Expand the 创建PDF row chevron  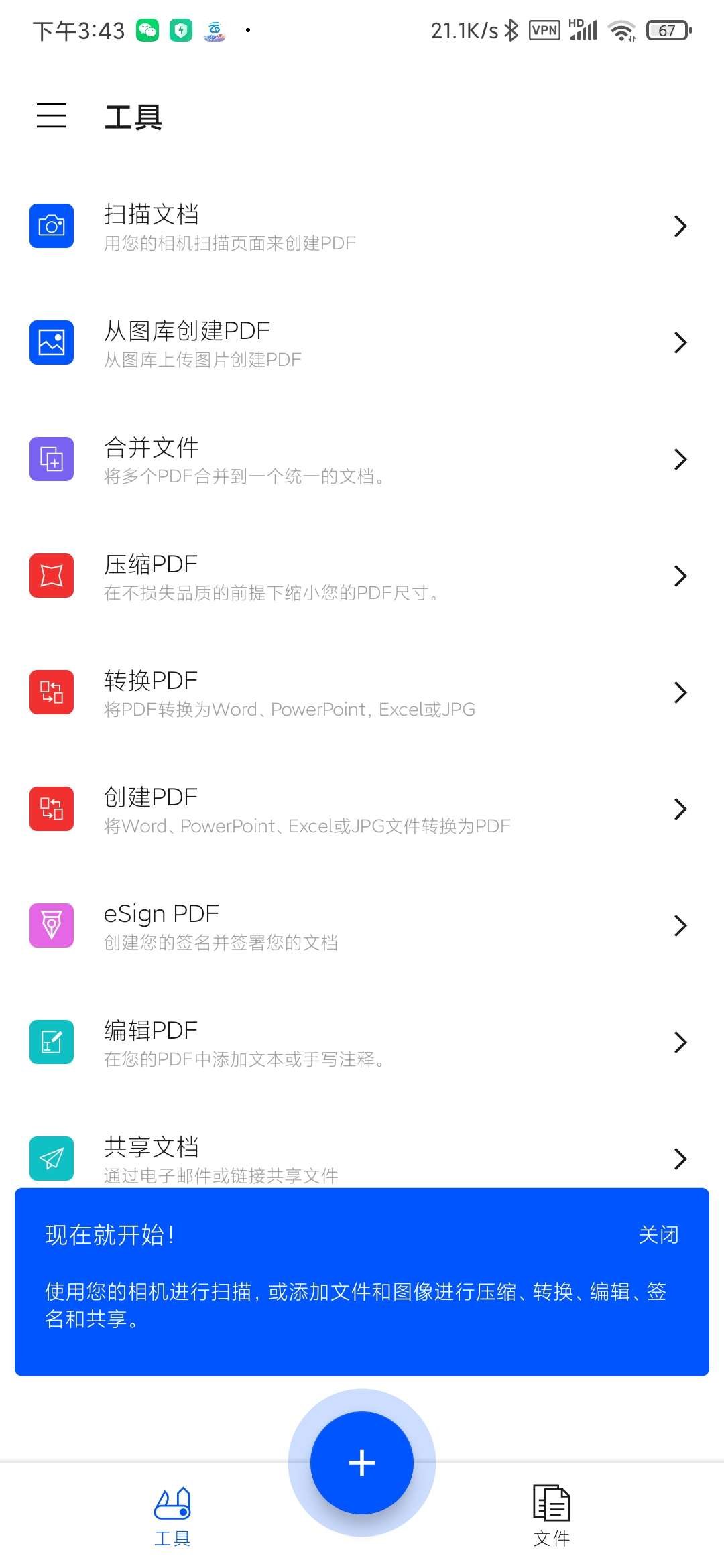point(680,808)
